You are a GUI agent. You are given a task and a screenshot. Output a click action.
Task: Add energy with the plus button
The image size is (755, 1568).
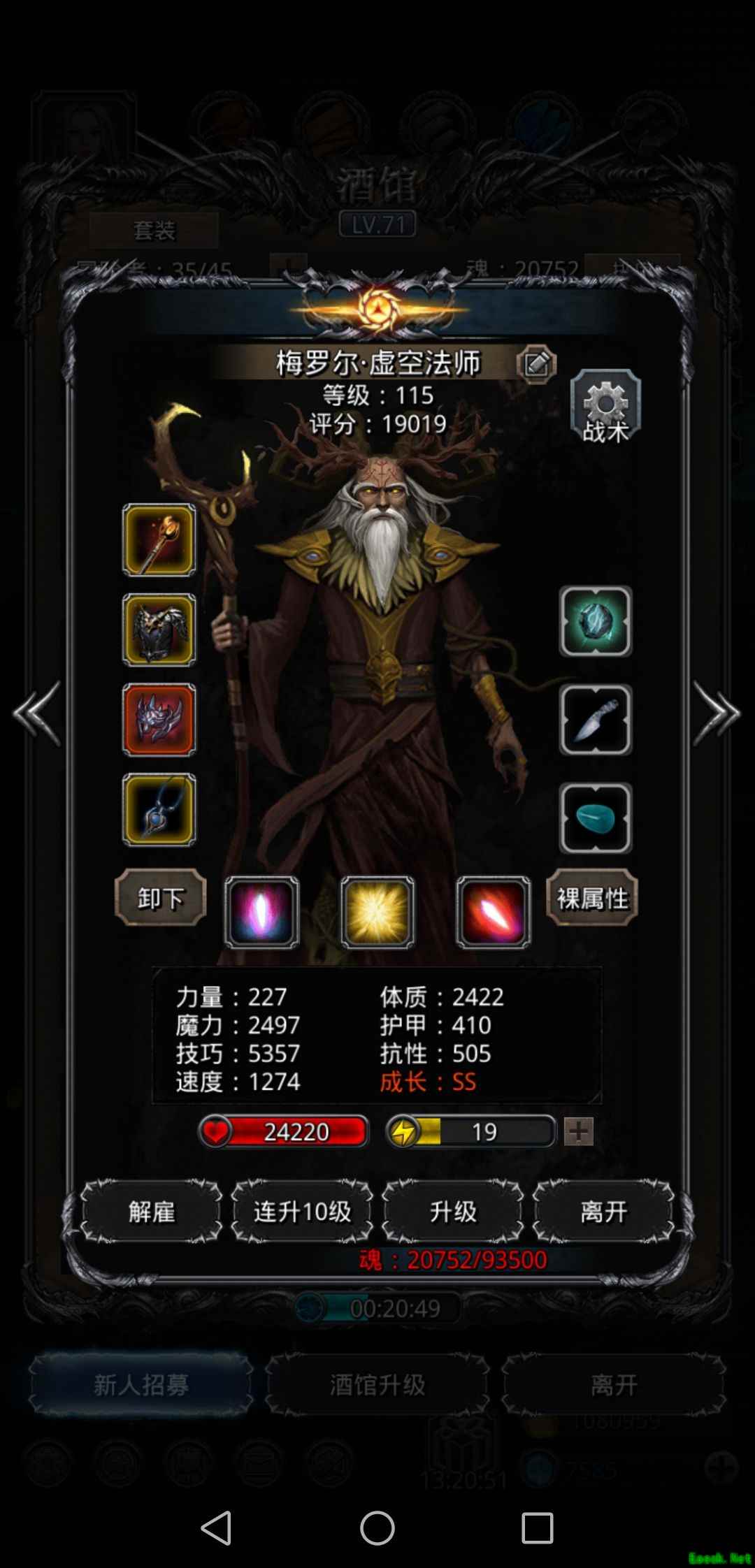click(579, 1131)
